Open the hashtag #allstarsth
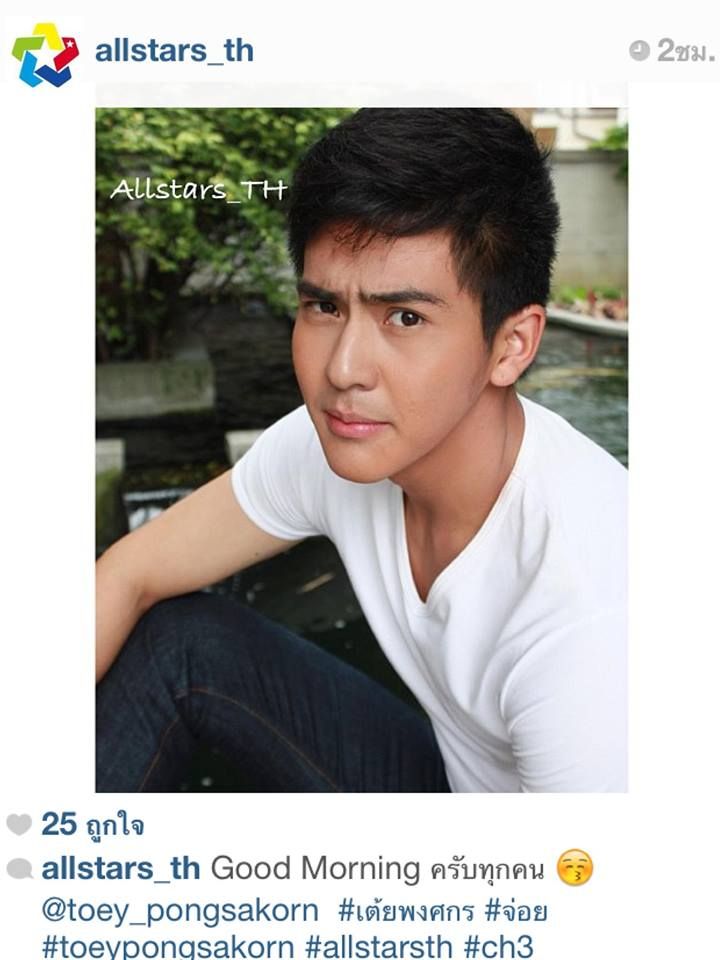 [x=380, y=946]
